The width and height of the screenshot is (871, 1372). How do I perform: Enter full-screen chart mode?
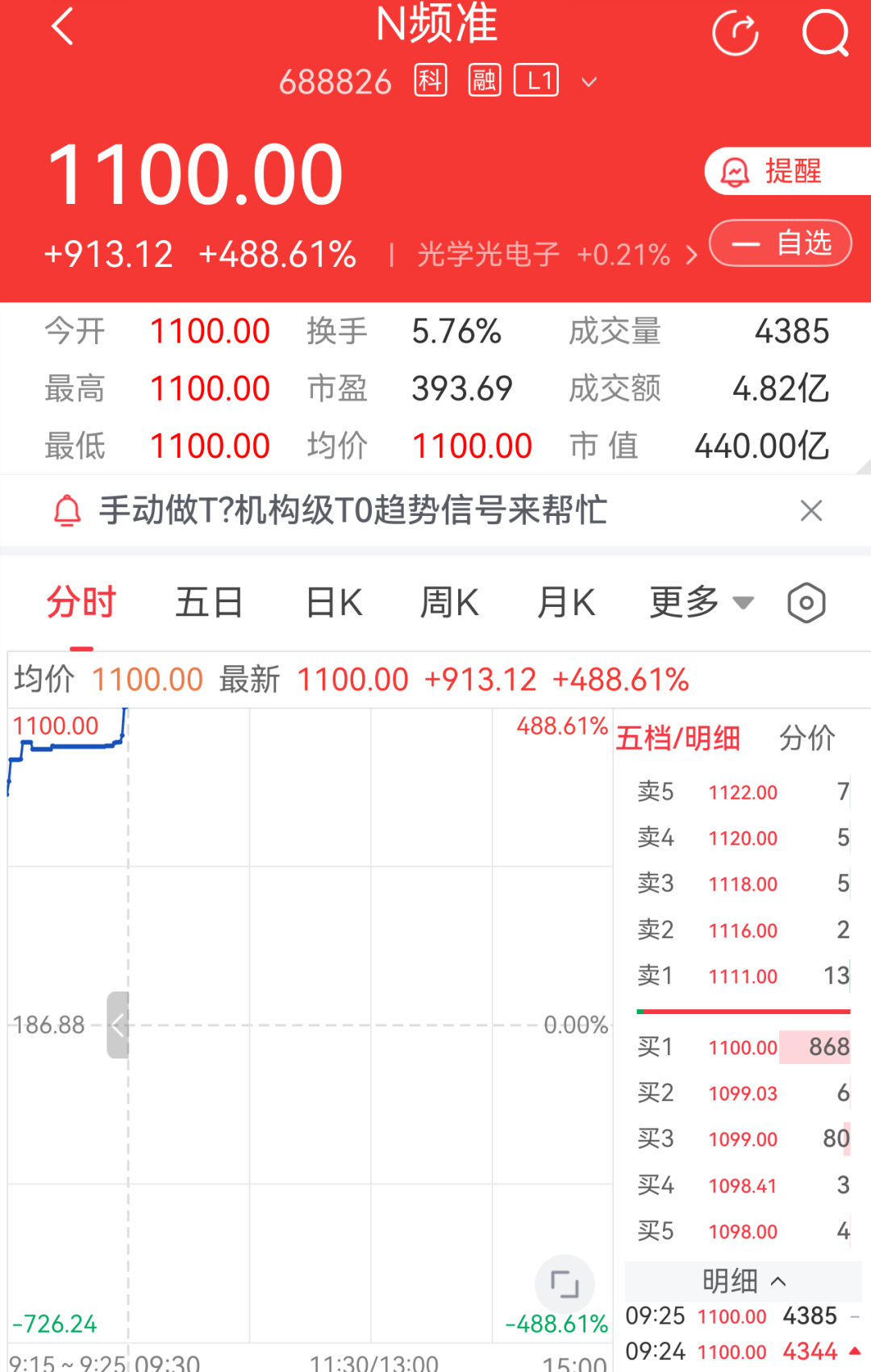point(565,1284)
